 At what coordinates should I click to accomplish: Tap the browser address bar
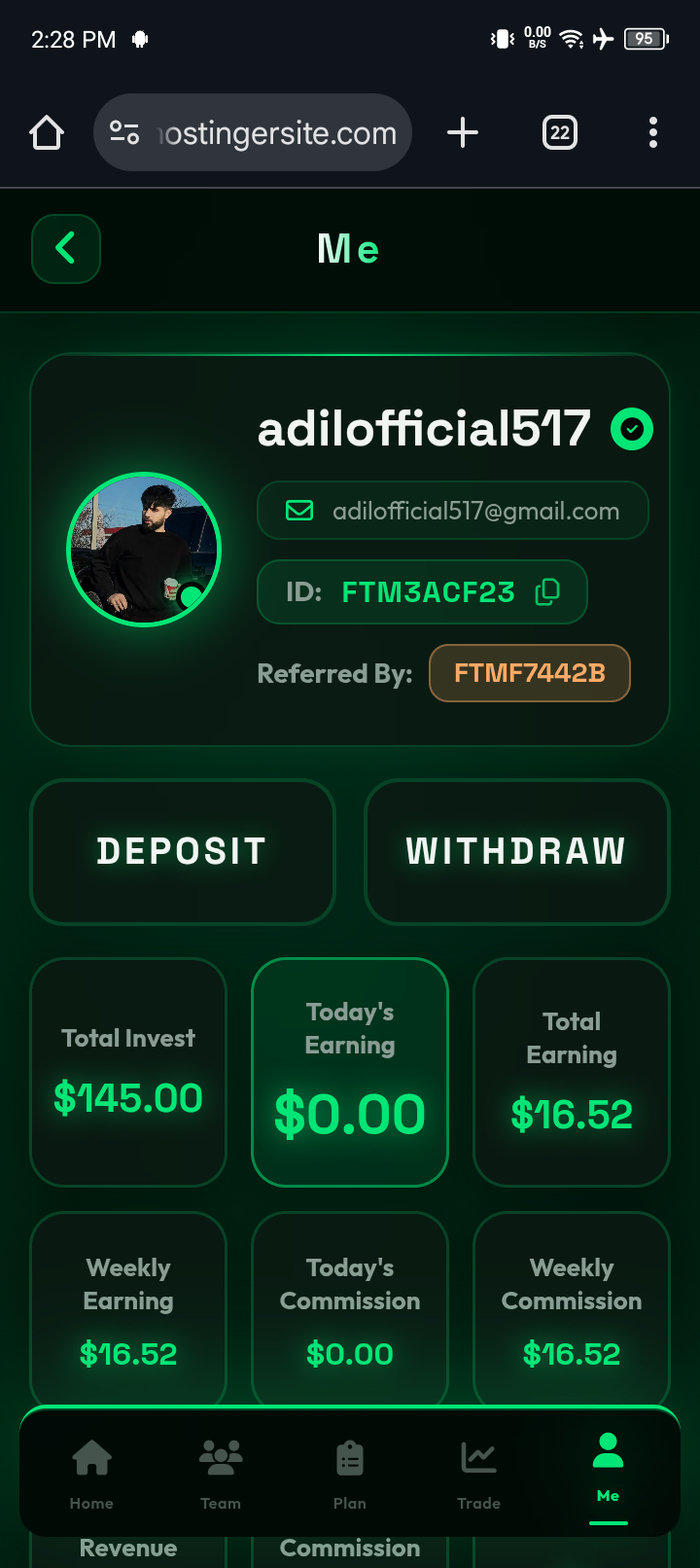(253, 132)
